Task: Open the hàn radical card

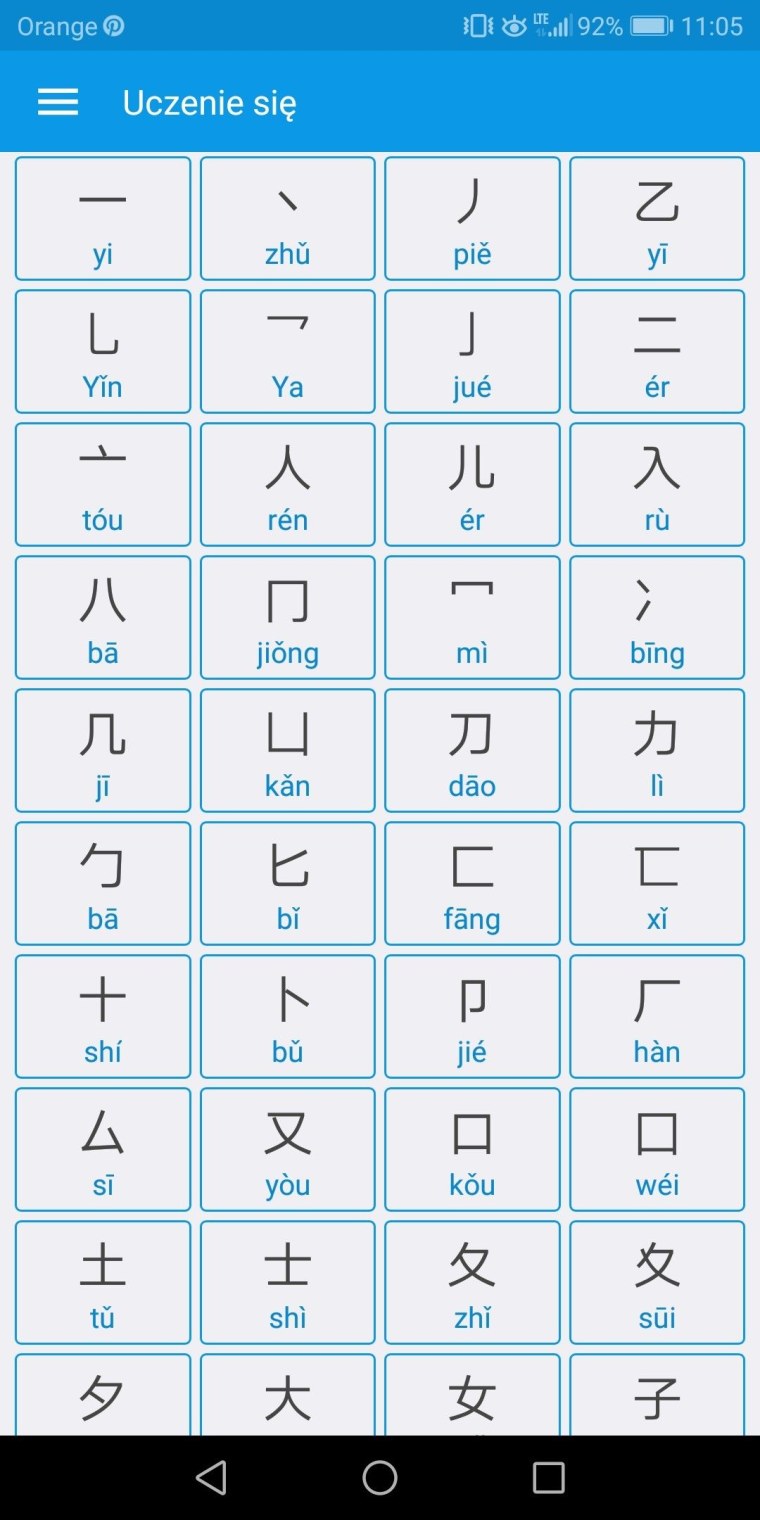Action: coord(657,1016)
